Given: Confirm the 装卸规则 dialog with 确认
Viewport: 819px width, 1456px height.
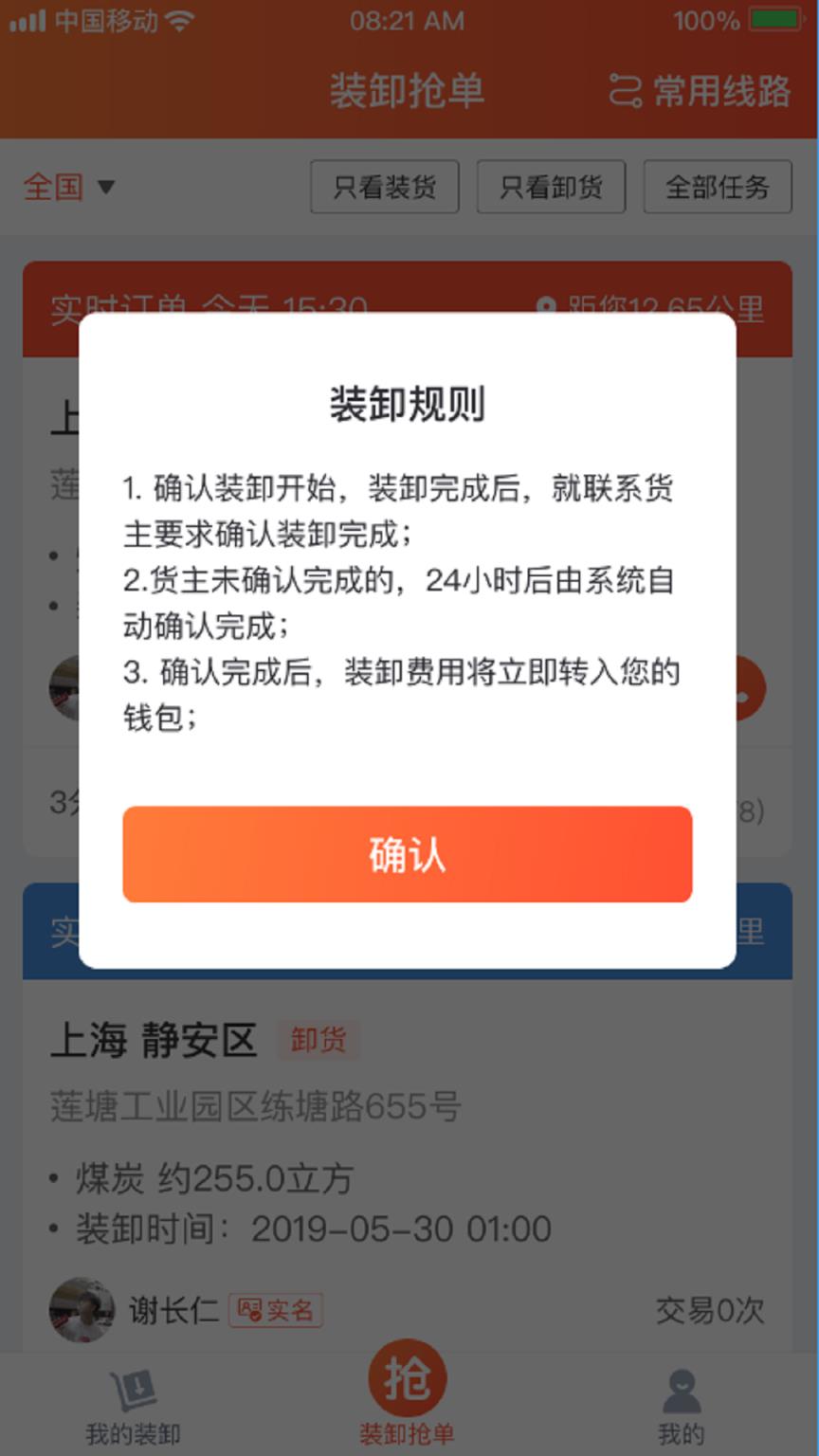Looking at the screenshot, I should [x=408, y=854].
